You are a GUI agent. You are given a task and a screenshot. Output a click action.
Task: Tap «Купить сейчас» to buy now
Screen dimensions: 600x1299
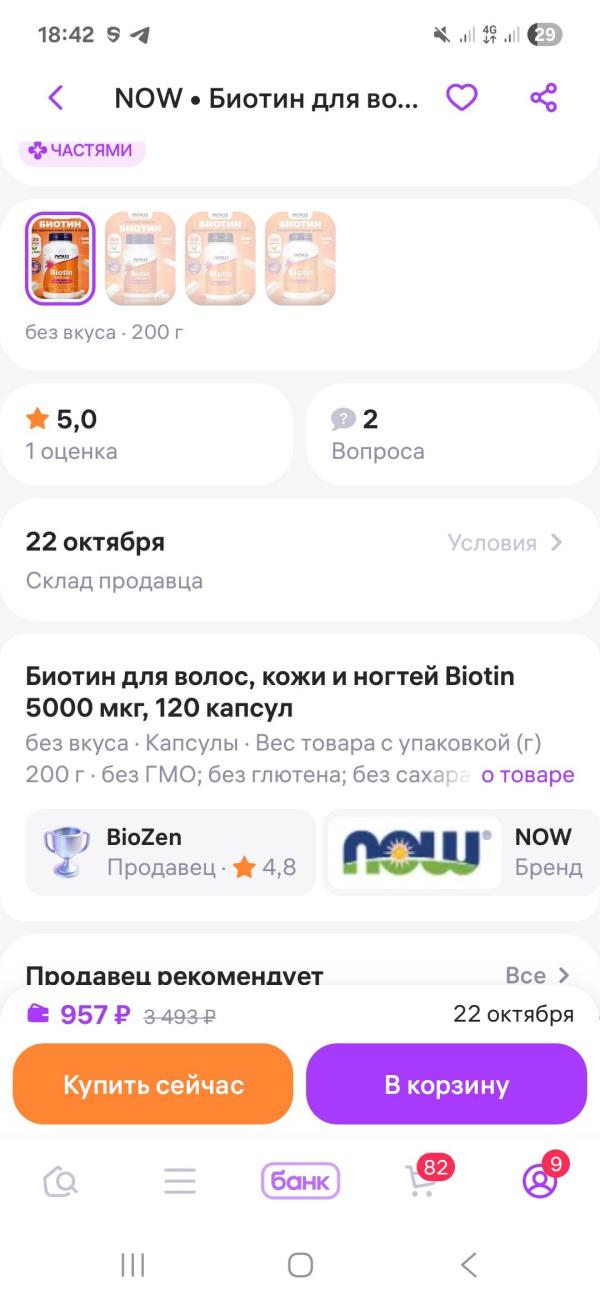[153, 1084]
